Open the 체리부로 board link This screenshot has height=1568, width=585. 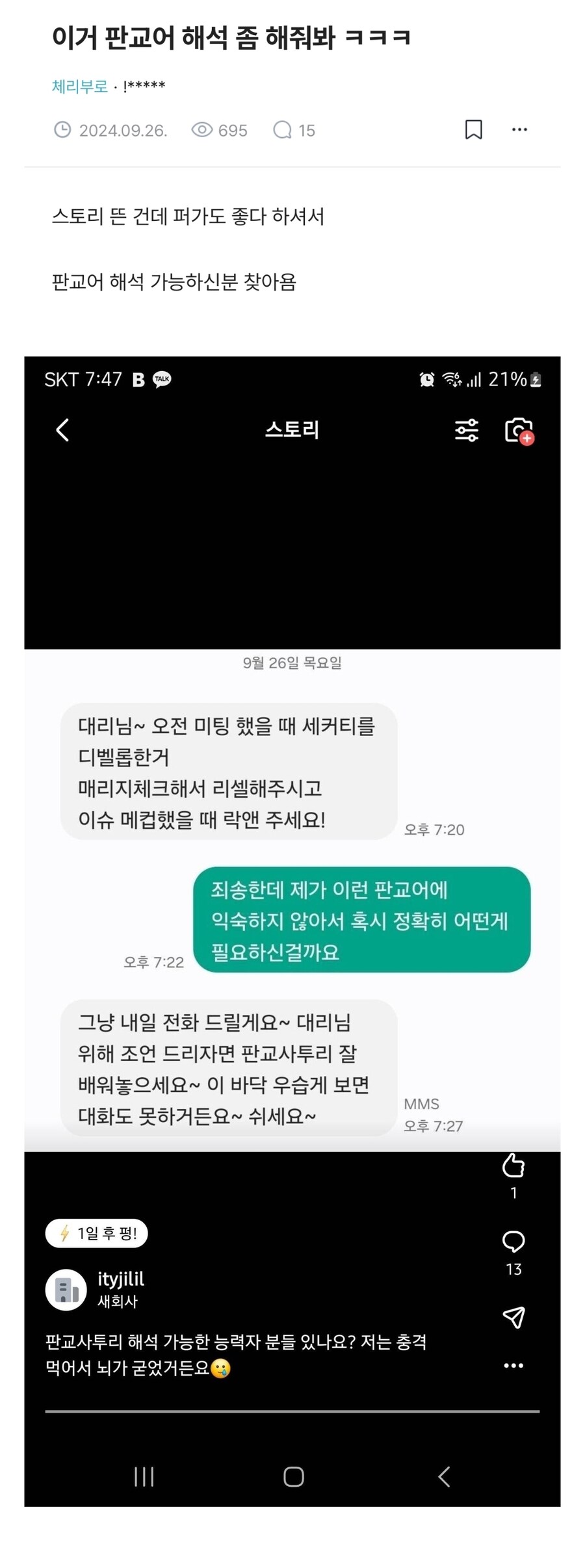coord(79,86)
